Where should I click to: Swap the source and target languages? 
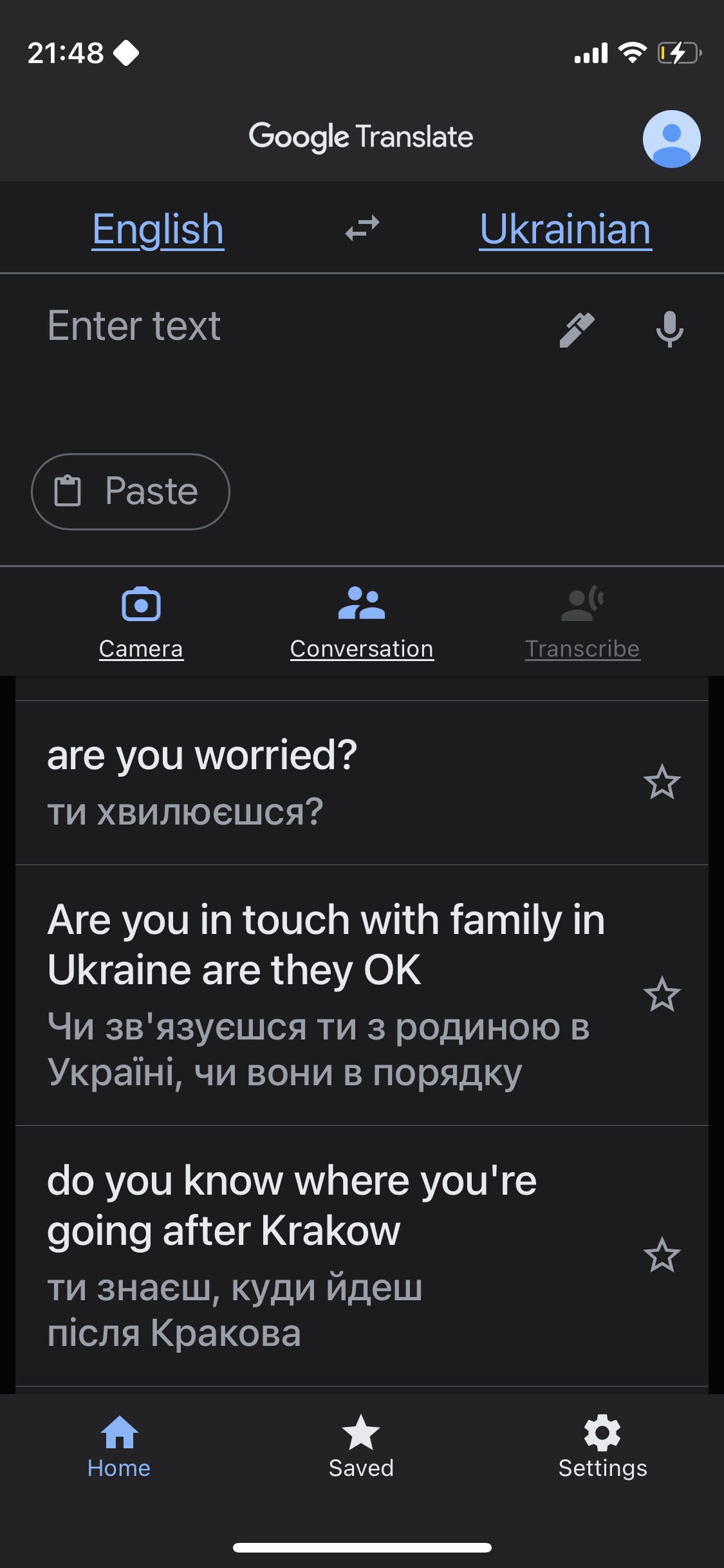pos(362,229)
